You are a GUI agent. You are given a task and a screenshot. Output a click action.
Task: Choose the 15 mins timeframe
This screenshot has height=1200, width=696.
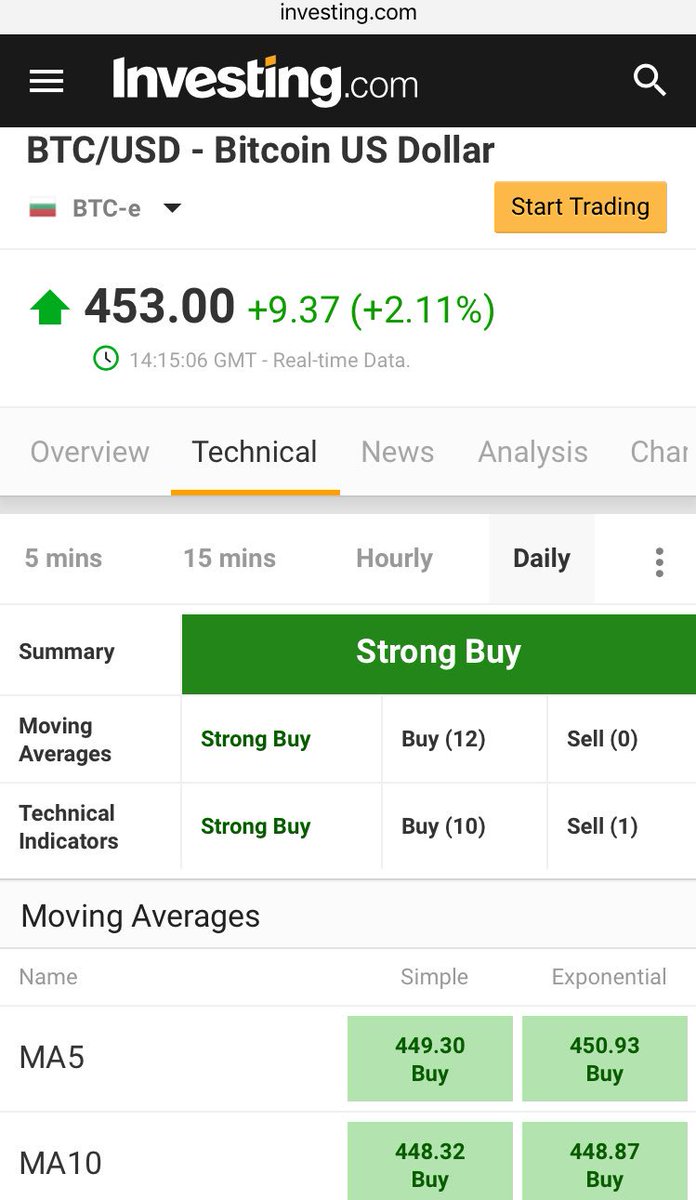point(229,559)
